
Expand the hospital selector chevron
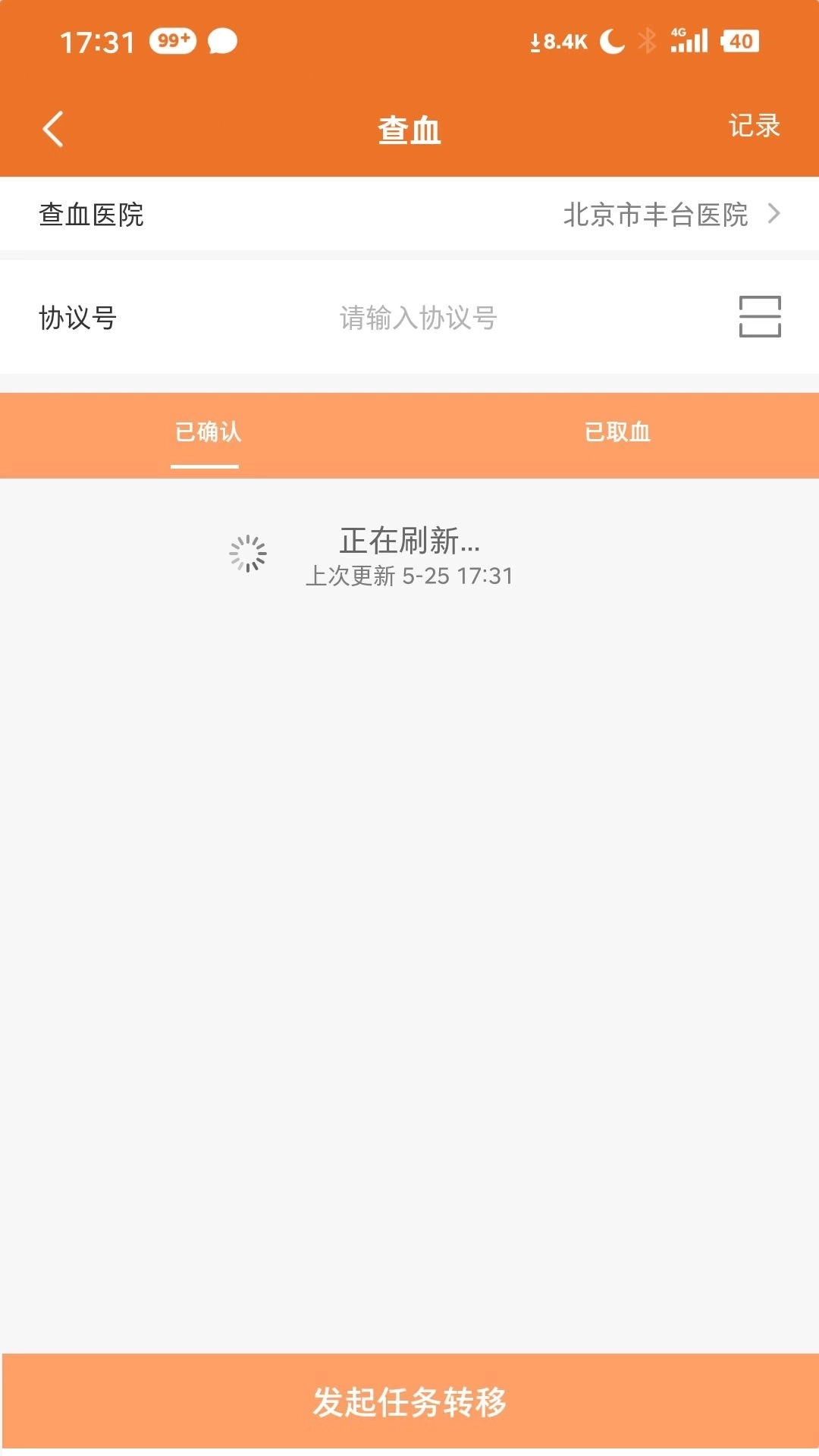pyautogui.click(x=774, y=215)
